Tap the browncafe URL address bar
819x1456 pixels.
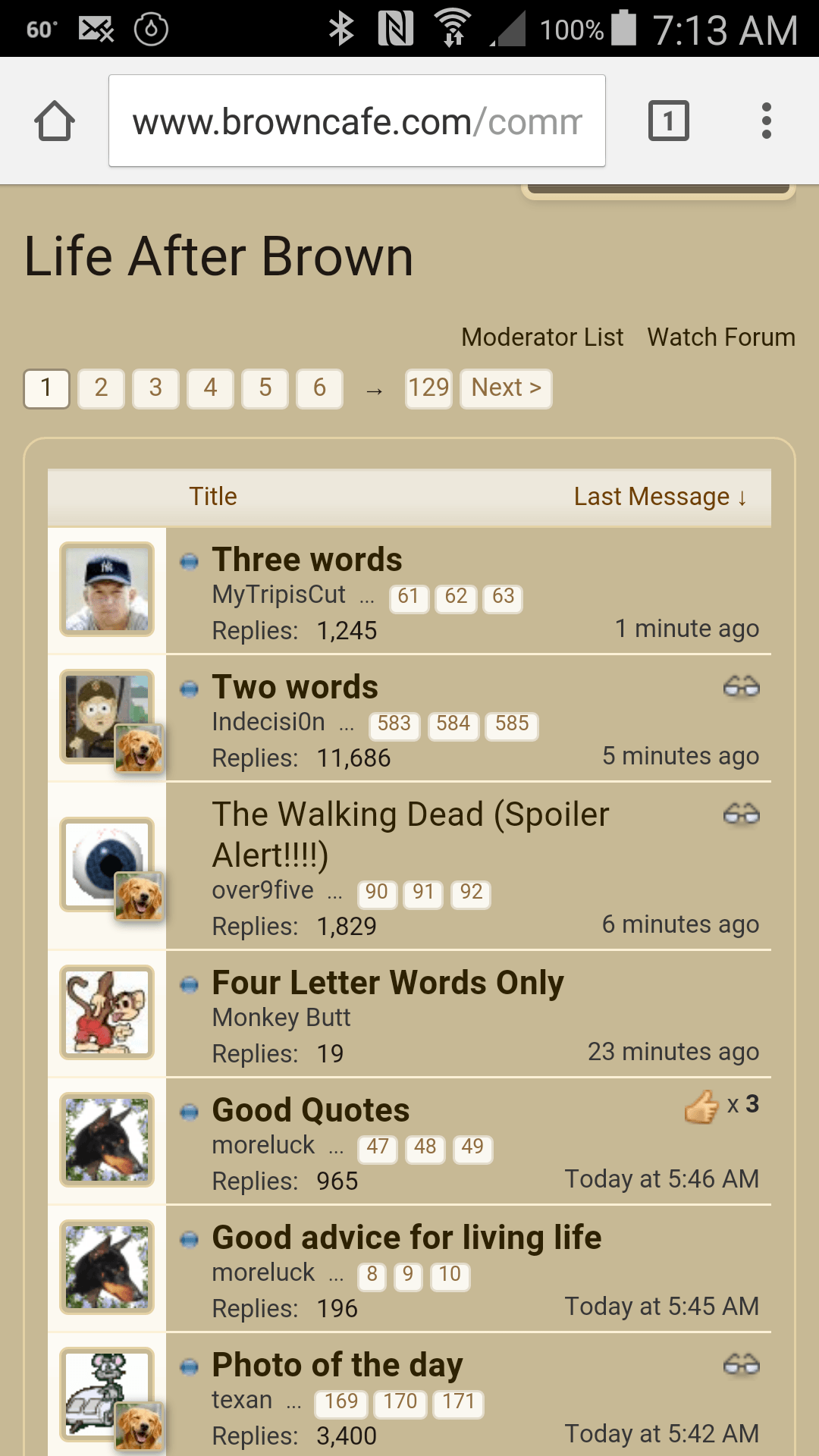click(357, 121)
